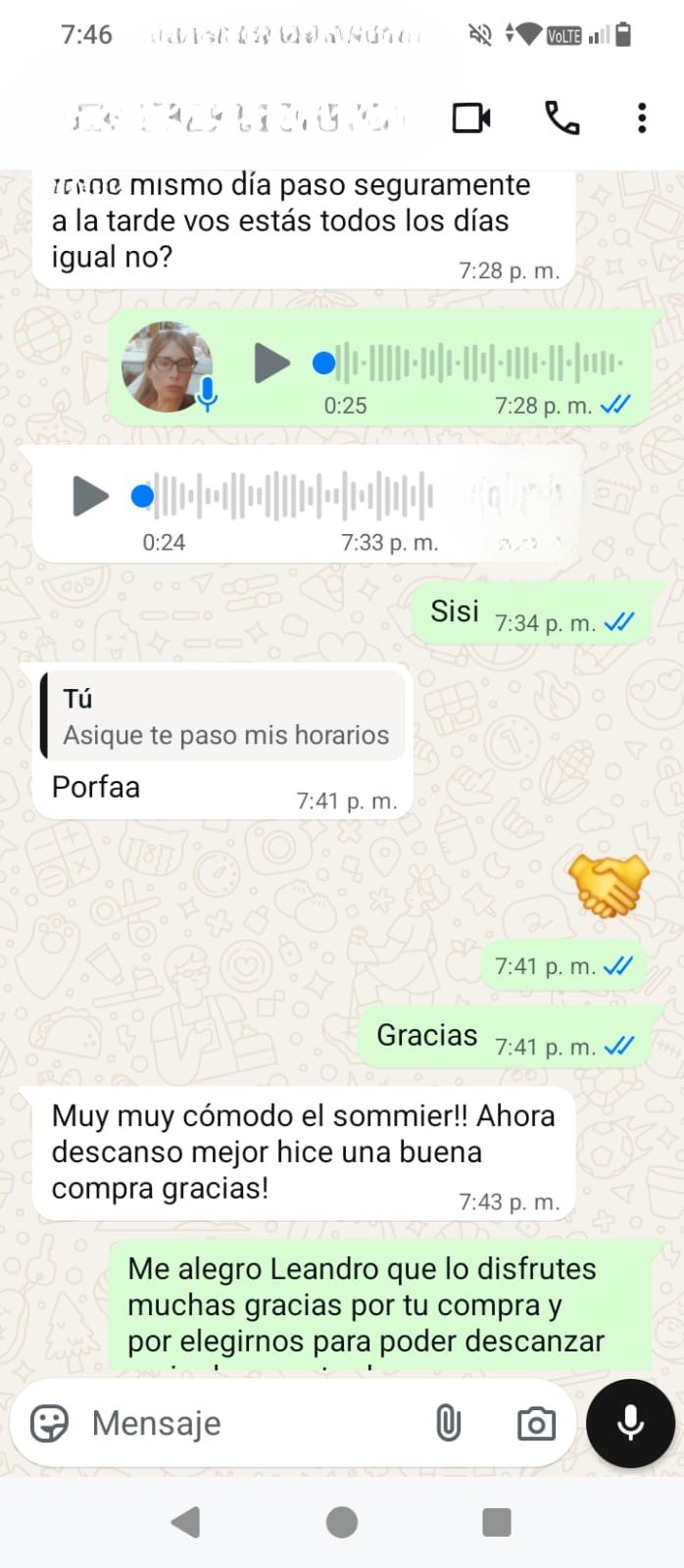Open the overflow menu
Viewport: 684px width, 1568px height.
[642, 118]
